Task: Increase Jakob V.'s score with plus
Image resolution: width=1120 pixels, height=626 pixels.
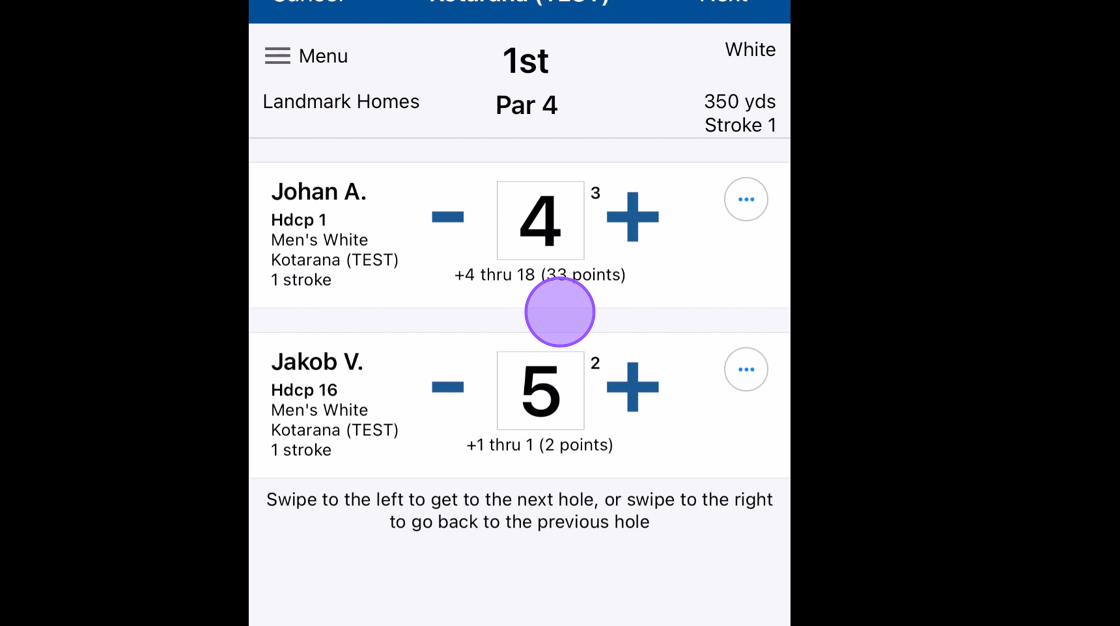Action: click(632, 387)
